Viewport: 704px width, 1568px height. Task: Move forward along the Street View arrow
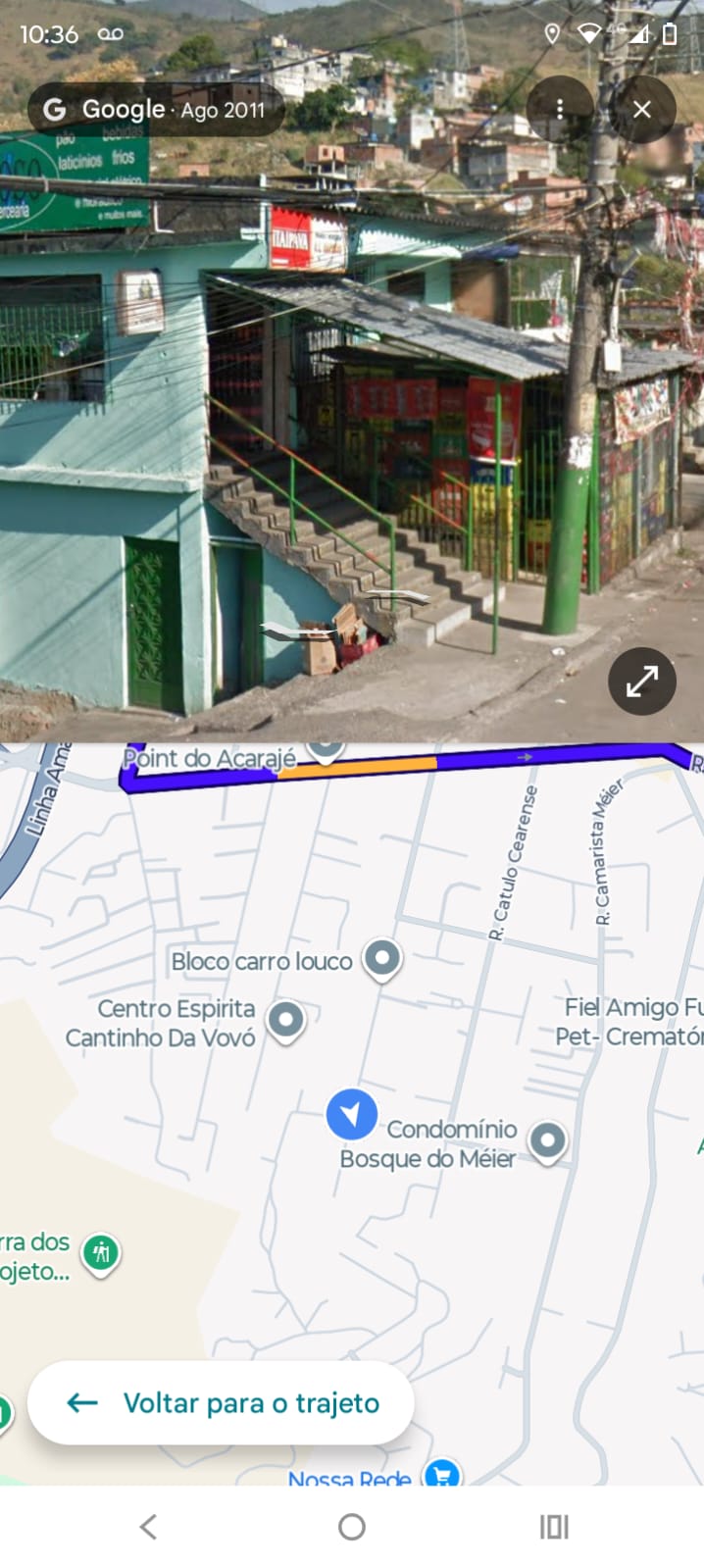click(397, 596)
